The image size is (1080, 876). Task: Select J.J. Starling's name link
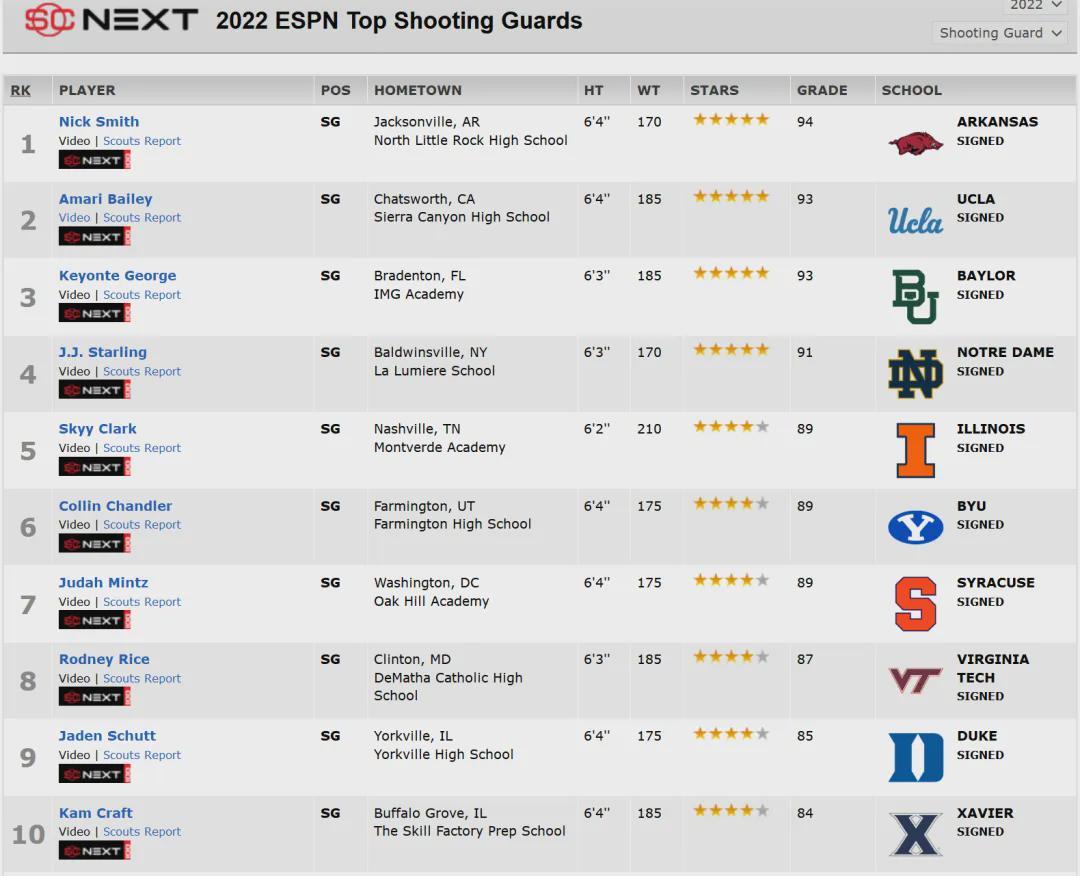click(x=102, y=352)
